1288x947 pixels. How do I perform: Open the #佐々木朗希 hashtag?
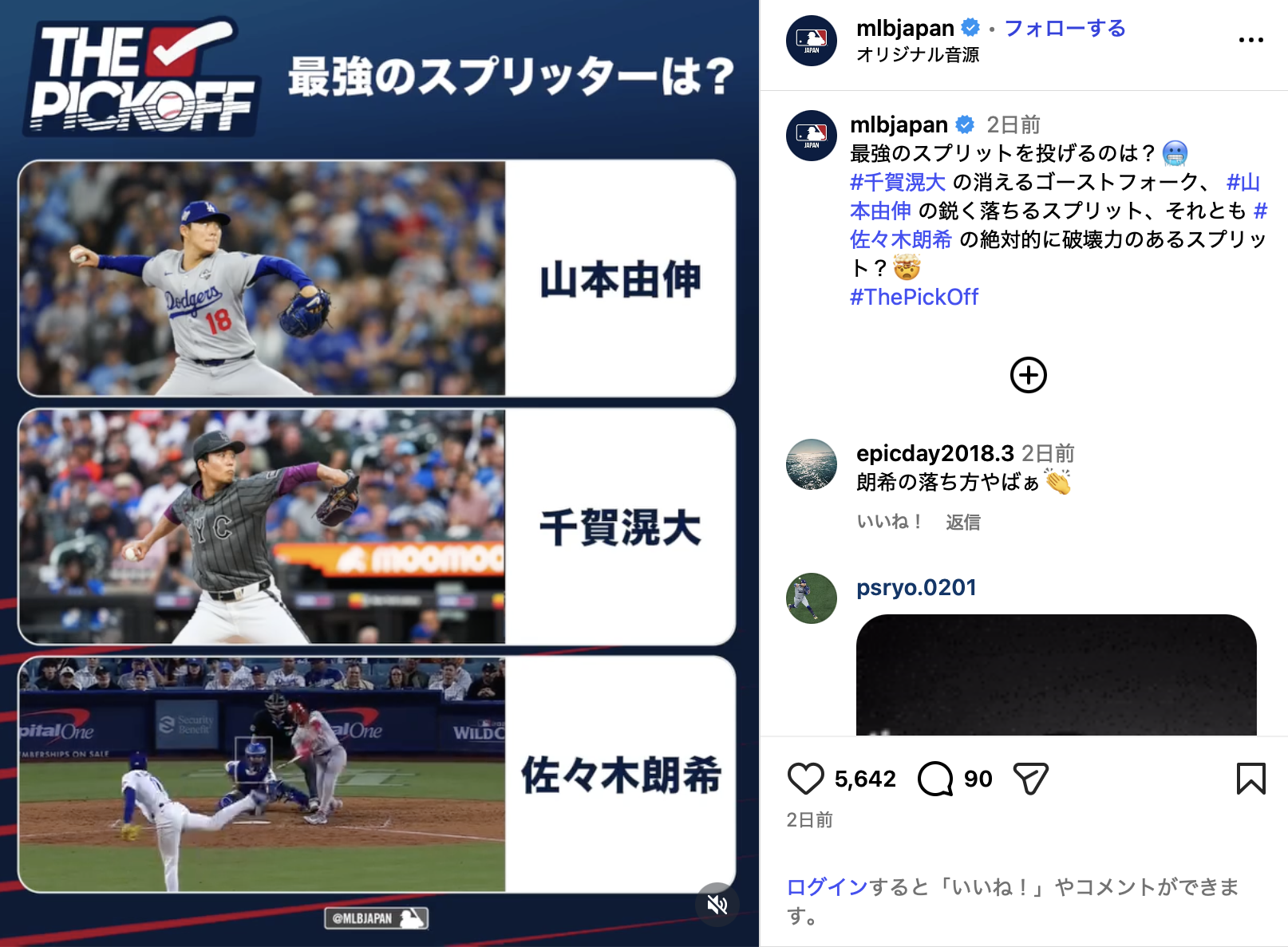point(901,239)
